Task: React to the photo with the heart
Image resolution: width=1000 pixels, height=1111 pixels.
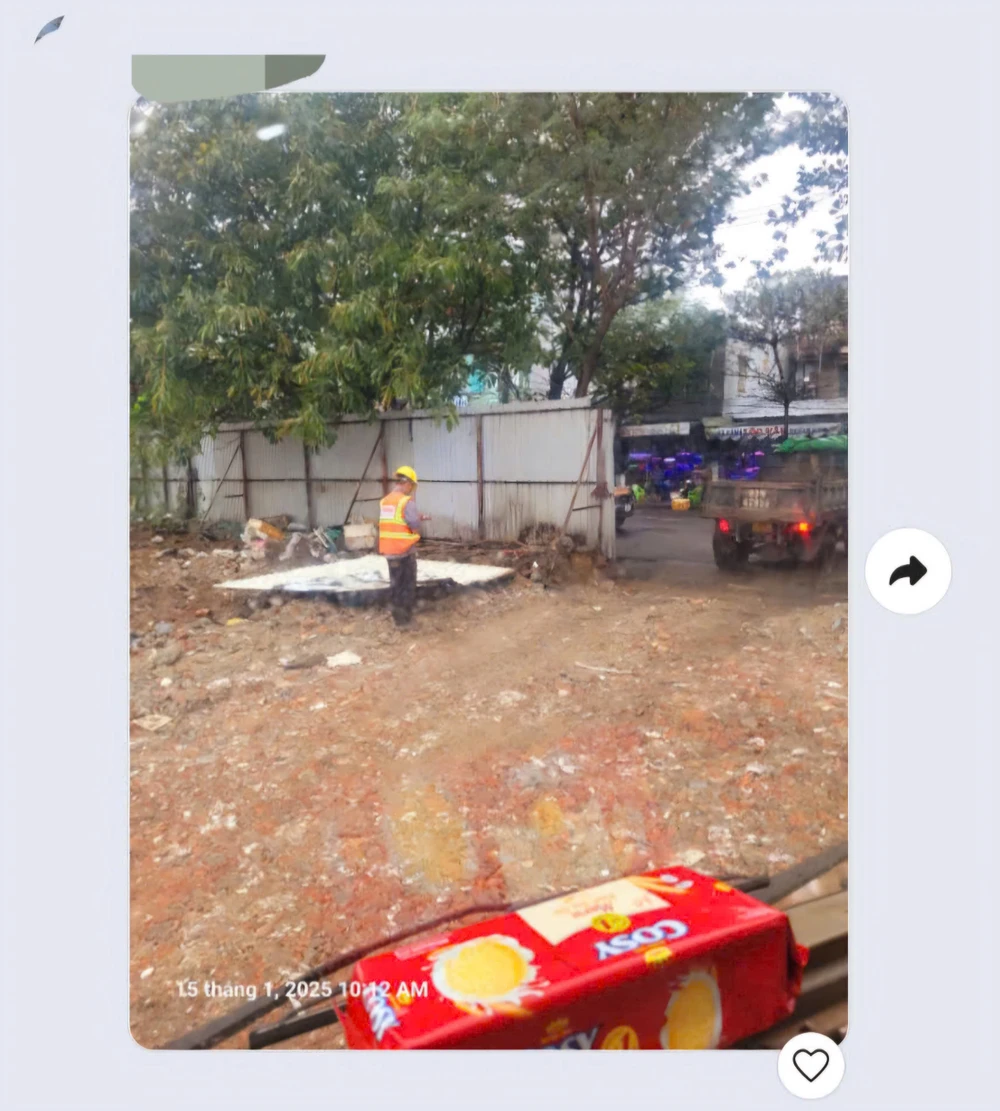Action: coord(811,1065)
